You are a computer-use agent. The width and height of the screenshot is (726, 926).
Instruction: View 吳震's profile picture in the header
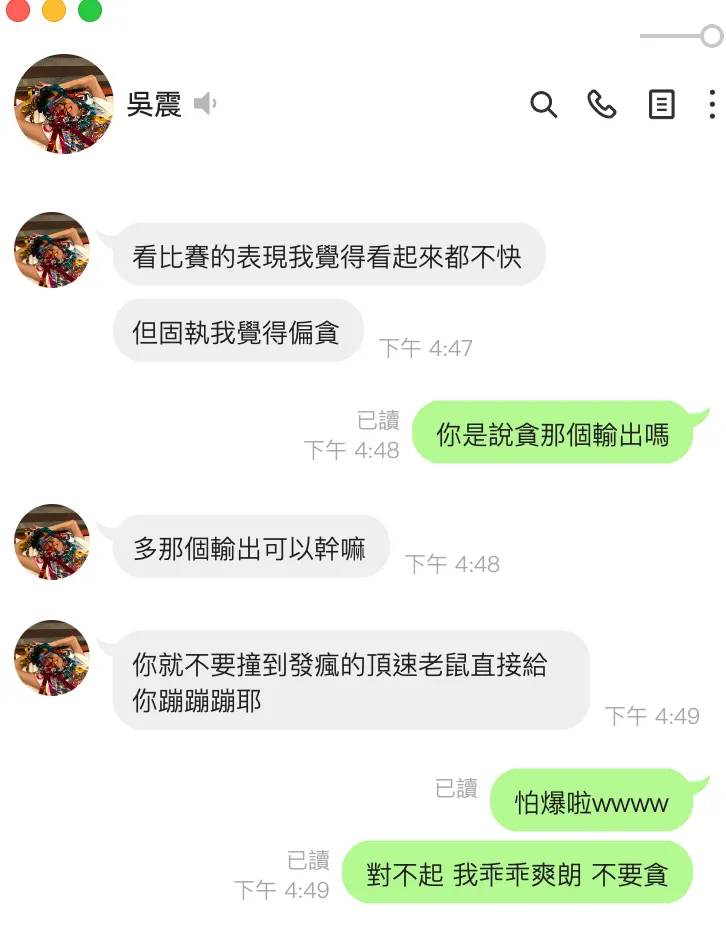point(64,104)
